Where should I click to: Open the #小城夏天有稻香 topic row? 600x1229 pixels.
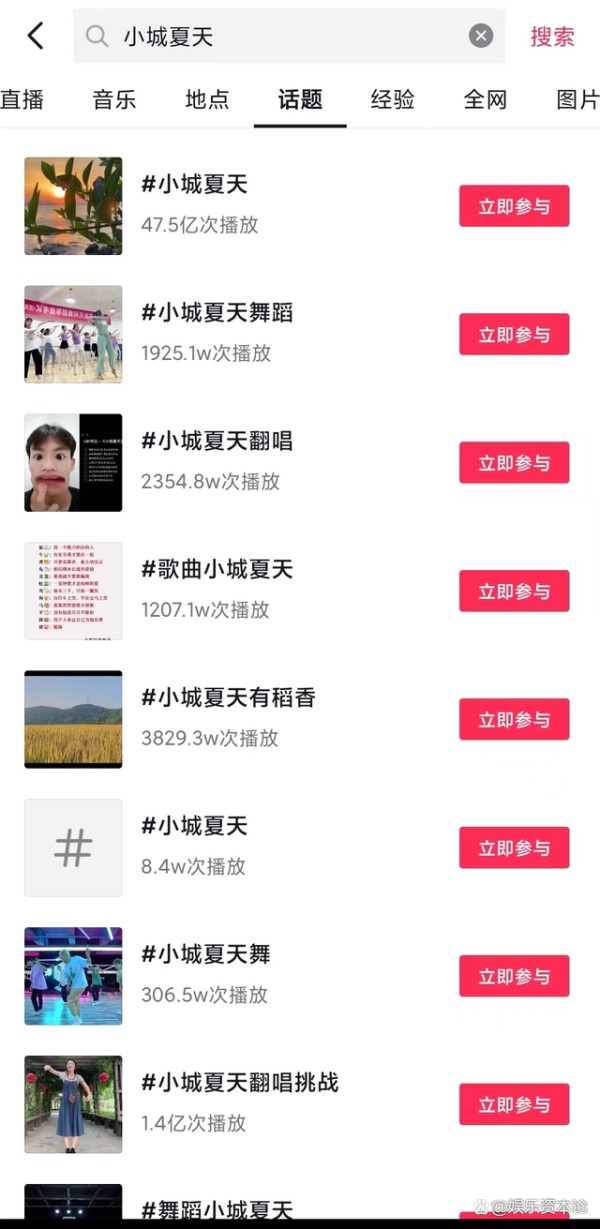pyautogui.click(x=228, y=699)
